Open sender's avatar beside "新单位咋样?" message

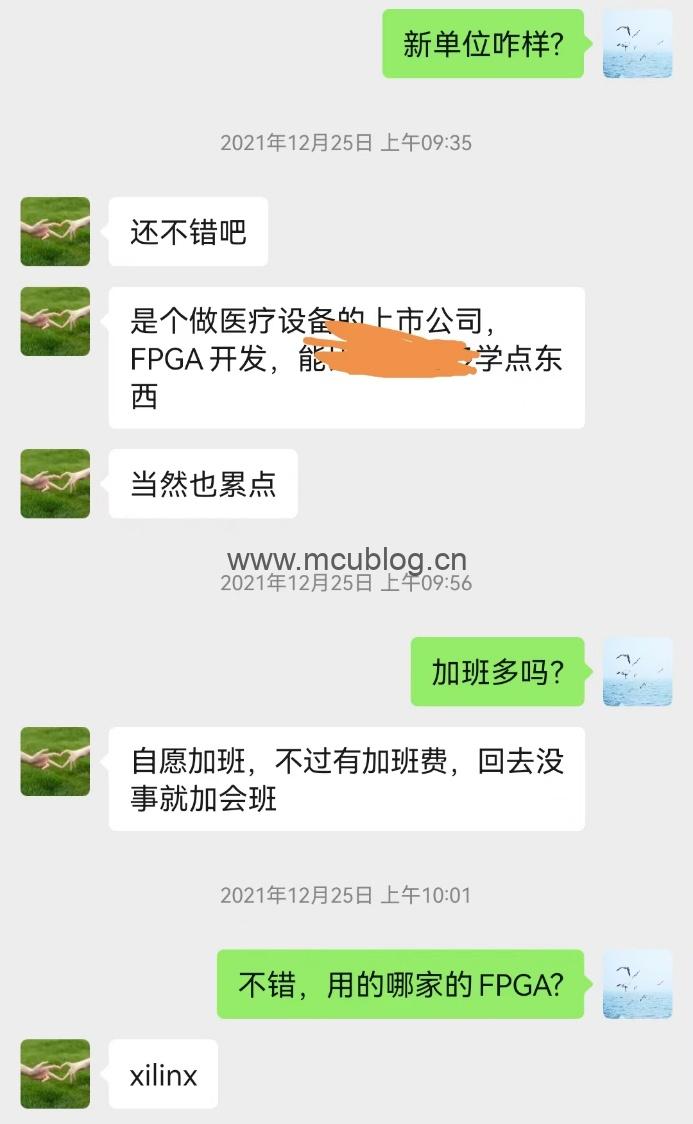pos(637,44)
